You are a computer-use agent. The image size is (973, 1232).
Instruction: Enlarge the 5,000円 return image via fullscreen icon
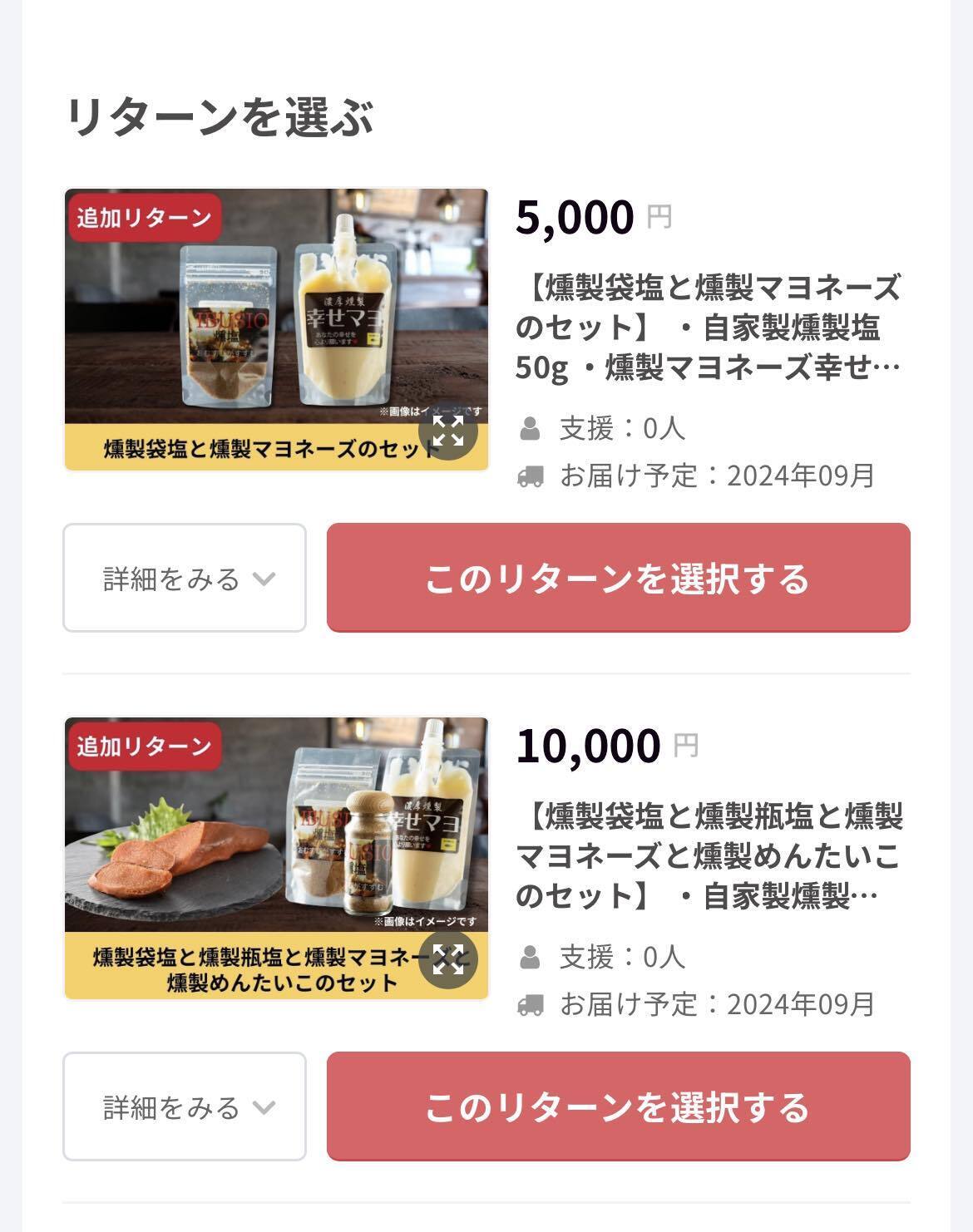point(447,431)
